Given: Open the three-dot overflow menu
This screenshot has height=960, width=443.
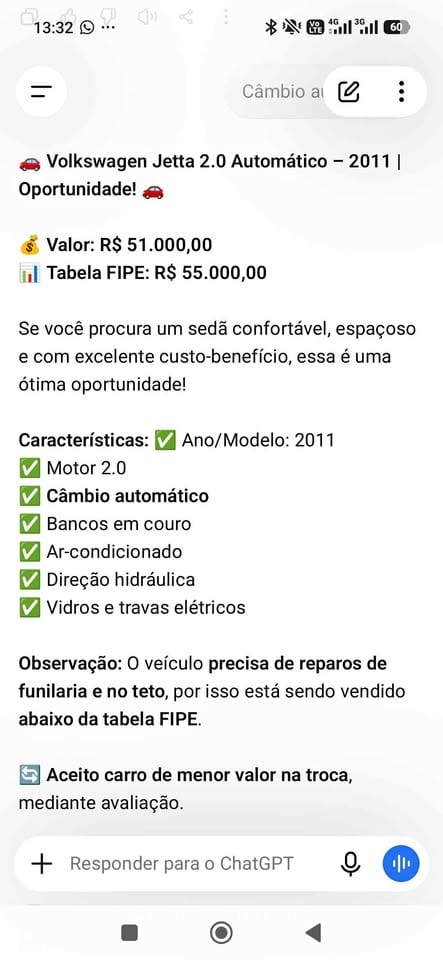Looking at the screenshot, I should point(401,92).
